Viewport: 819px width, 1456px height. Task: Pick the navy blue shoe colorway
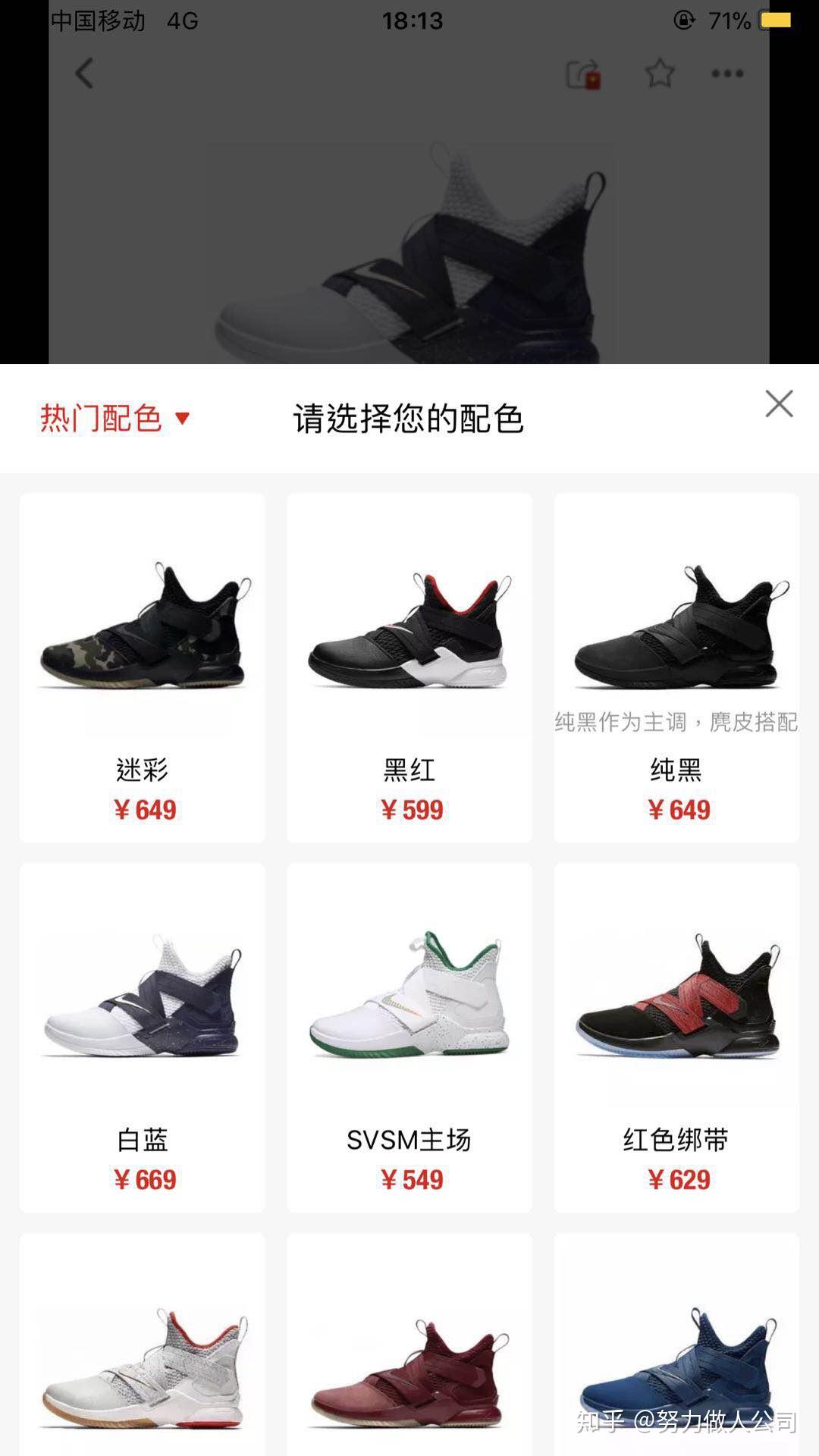pos(676,1365)
